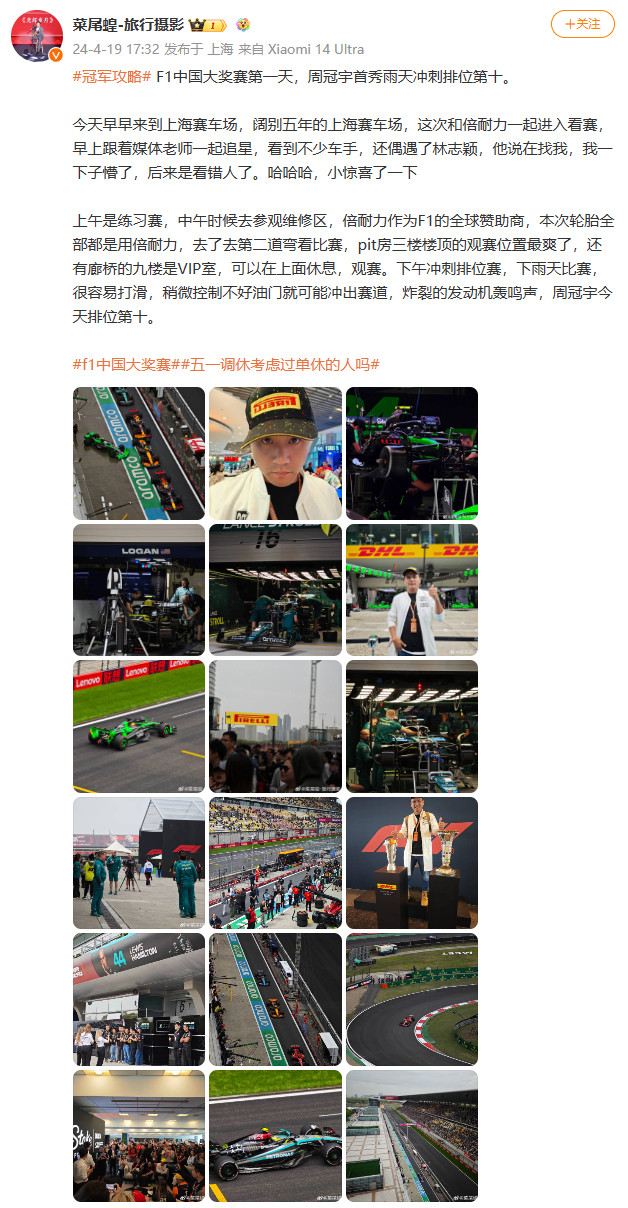Open the grandstand and main straight photo
This screenshot has width=628, height=1208.
point(412,1136)
